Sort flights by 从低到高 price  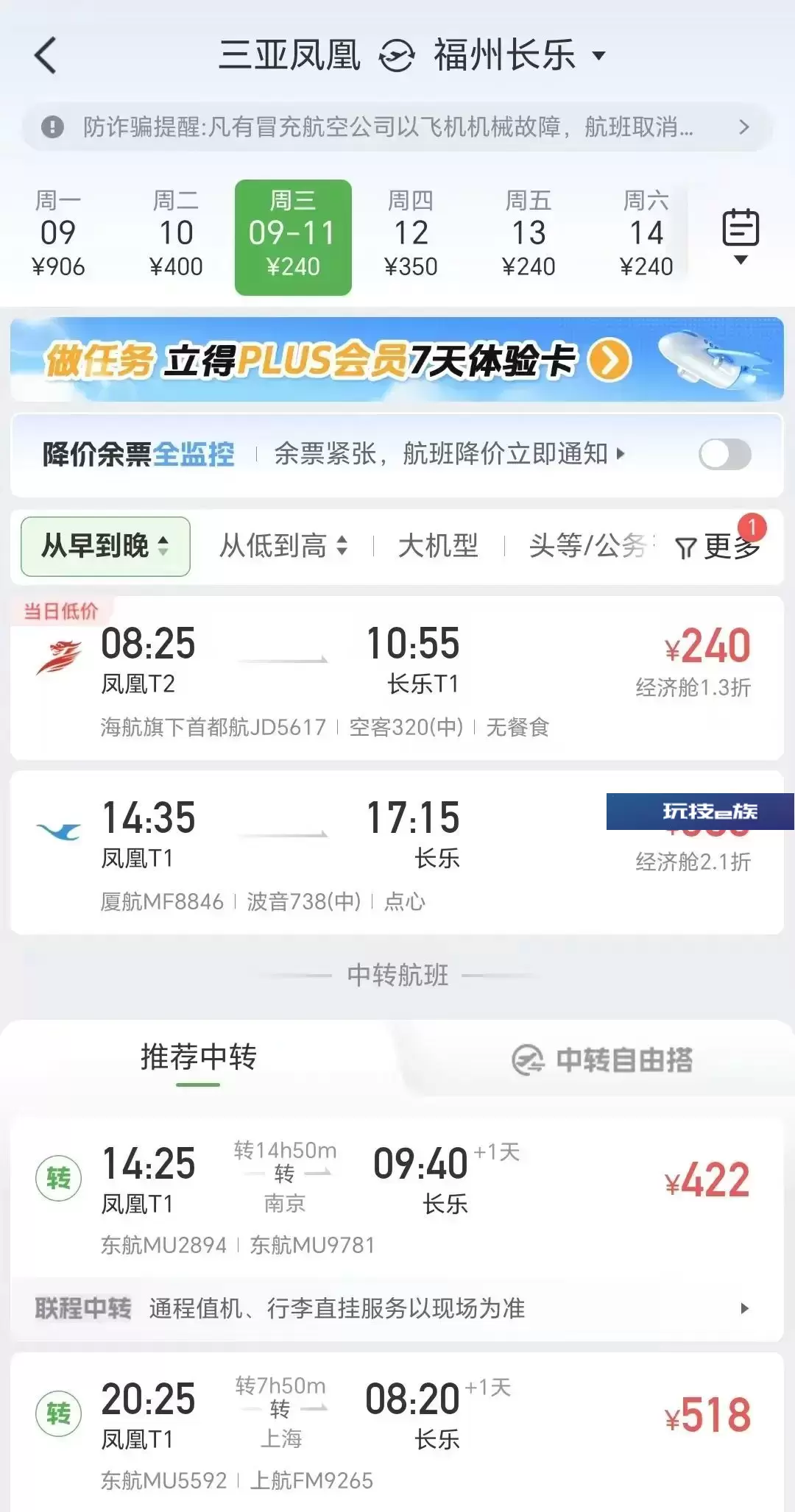pyautogui.click(x=283, y=546)
